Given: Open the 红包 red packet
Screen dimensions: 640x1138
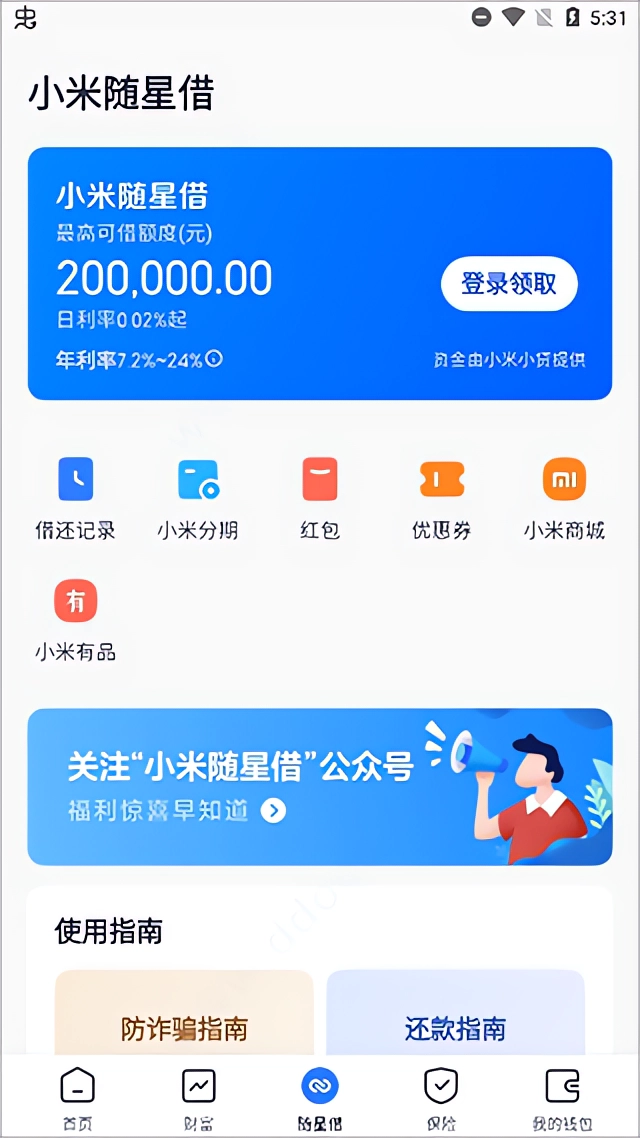Looking at the screenshot, I should (320, 498).
